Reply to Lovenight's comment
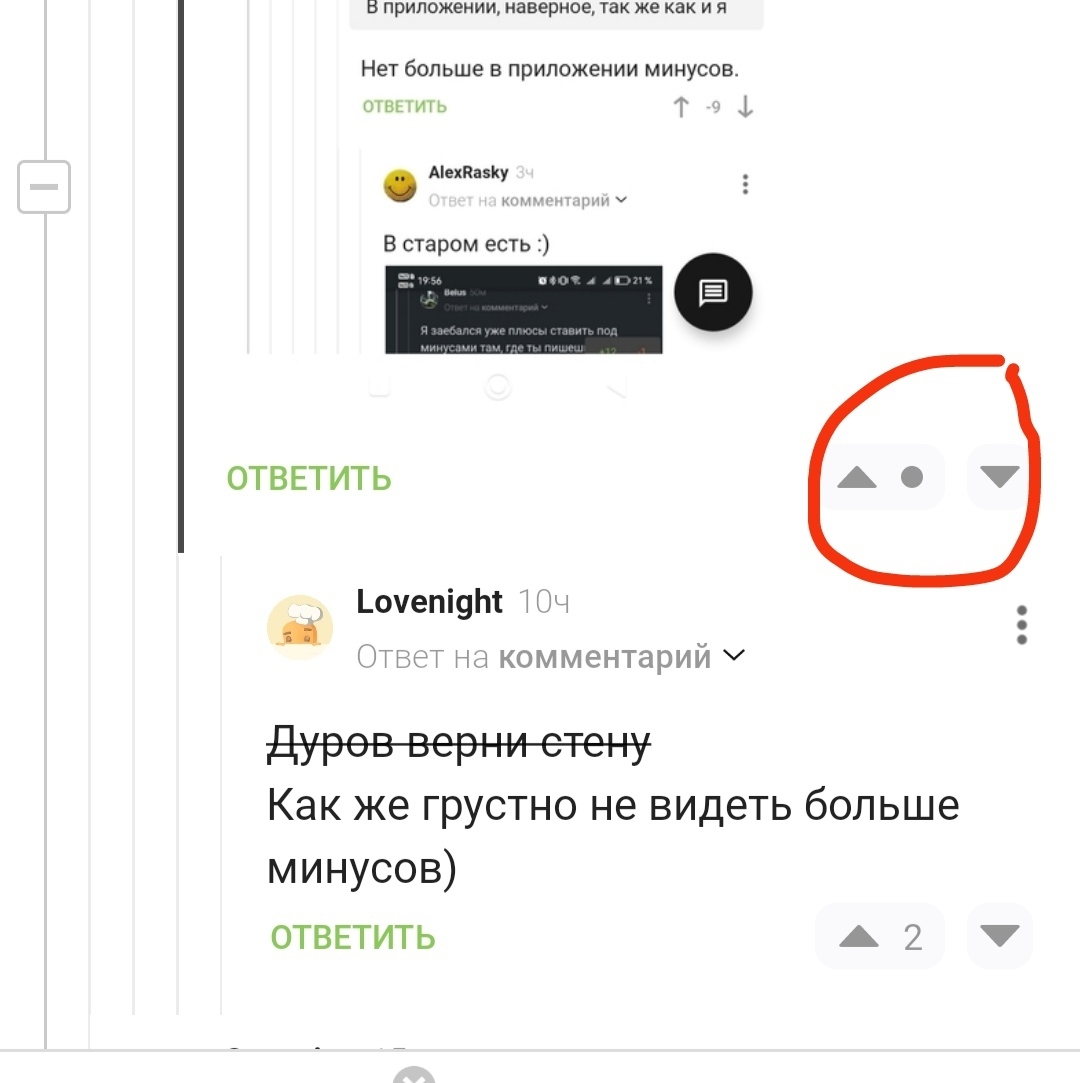The image size is (1080, 1083). [x=352, y=937]
